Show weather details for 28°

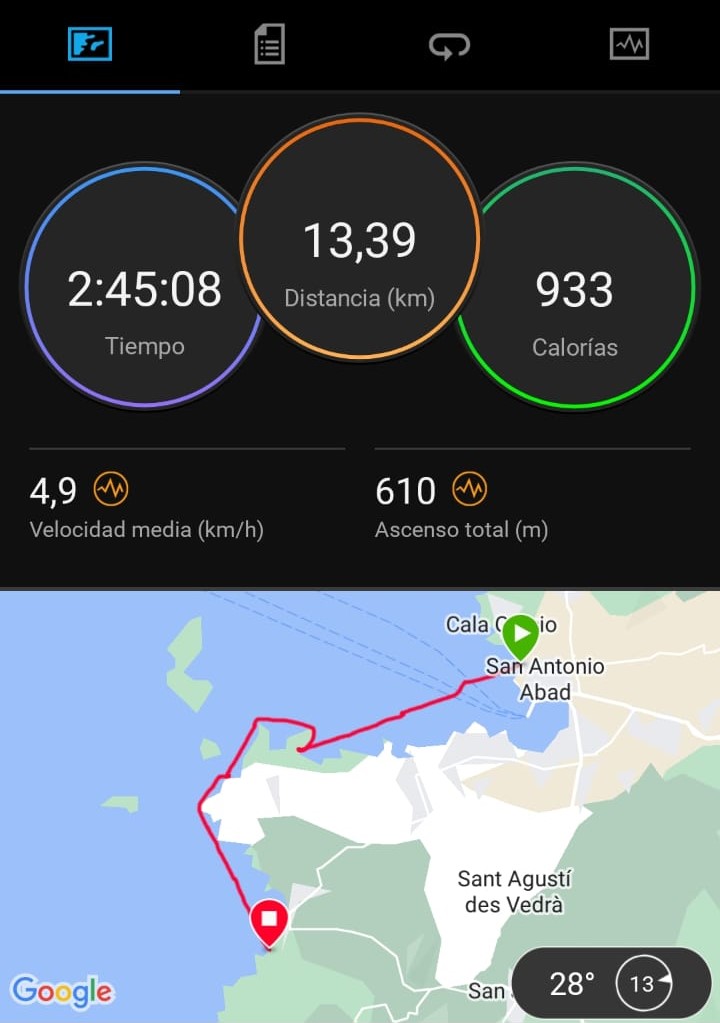(x=611, y=984)
